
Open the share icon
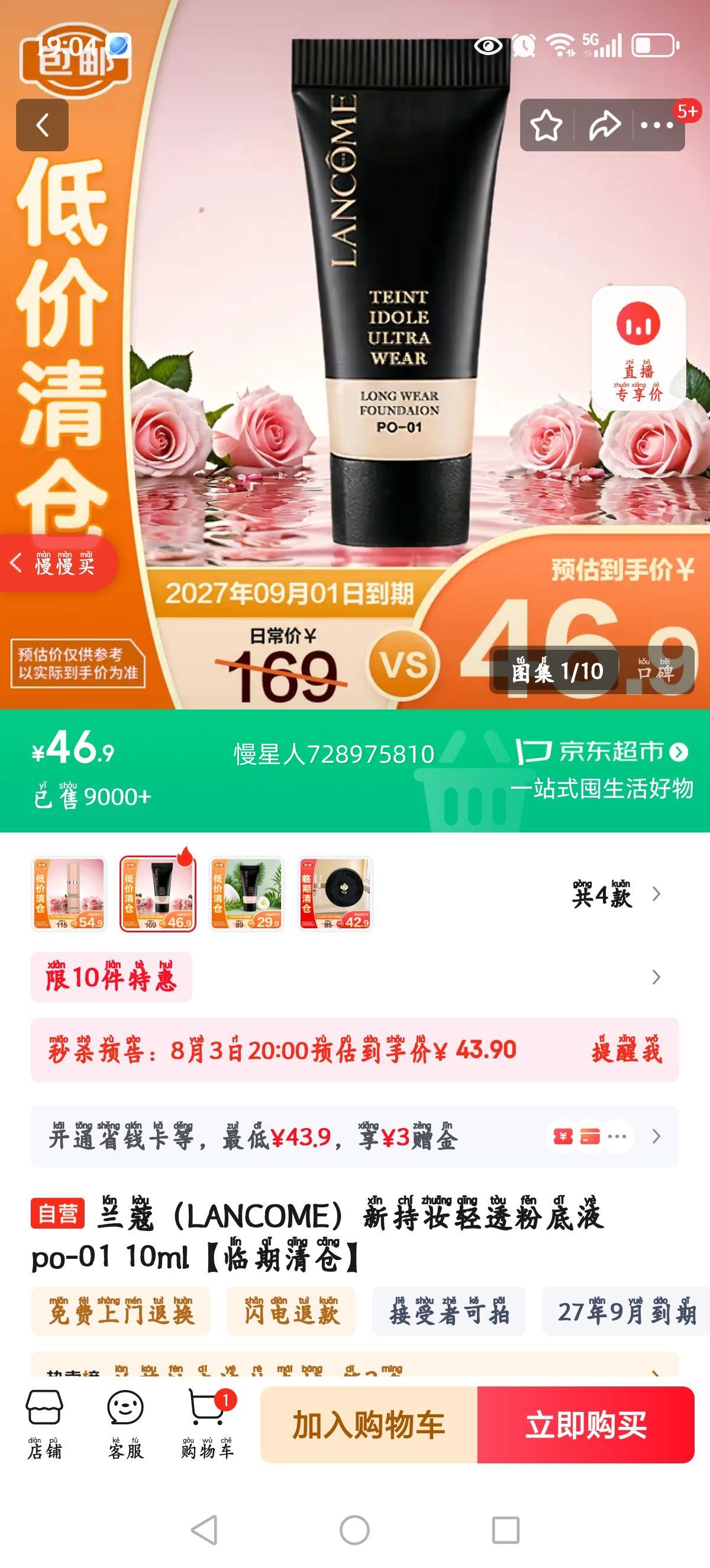(603, 124)
